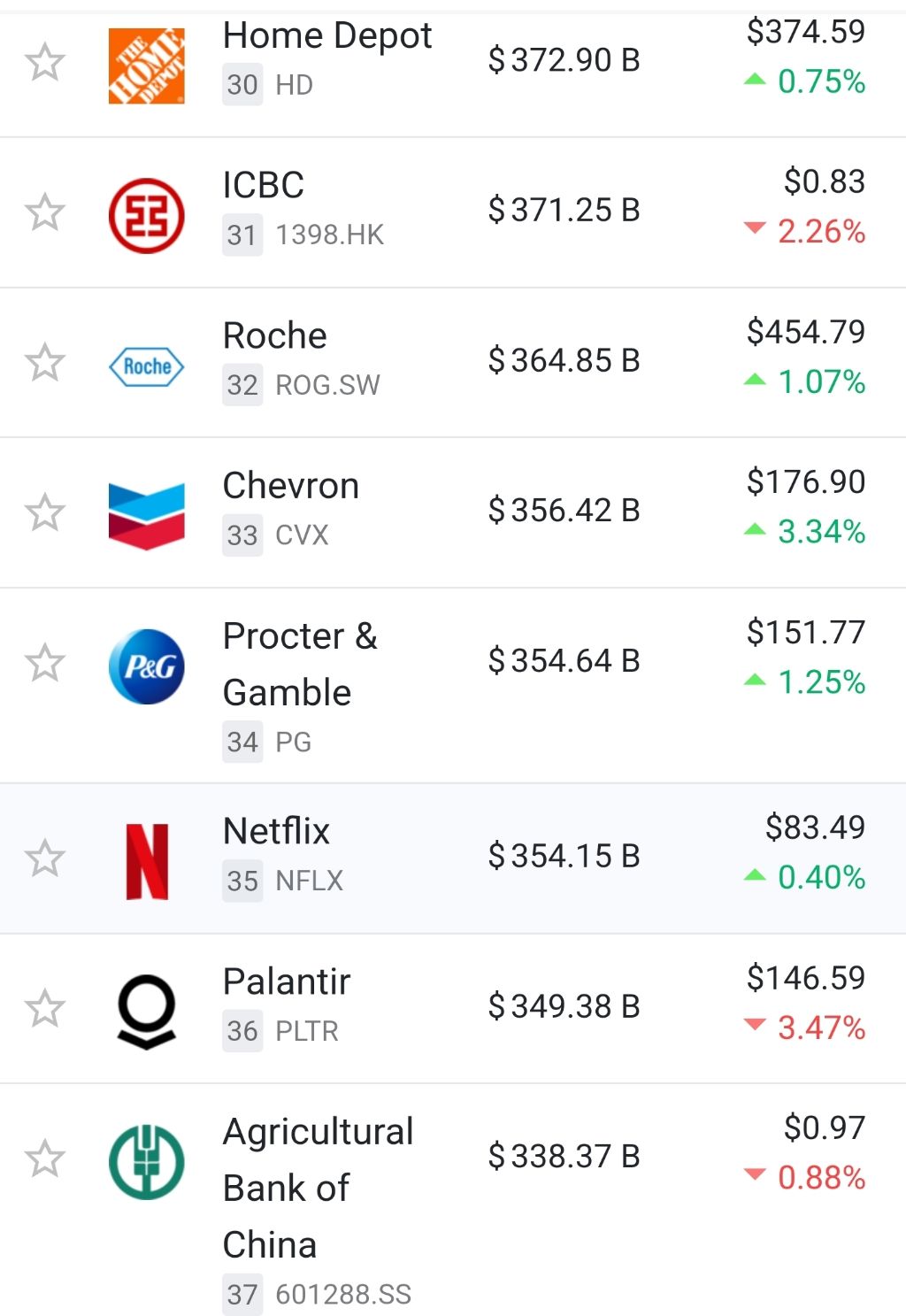Favorite Agricultural Bank of China
Image resolution: width=906 pixels, height=1316 pixels.
(x=44, y=1159)
